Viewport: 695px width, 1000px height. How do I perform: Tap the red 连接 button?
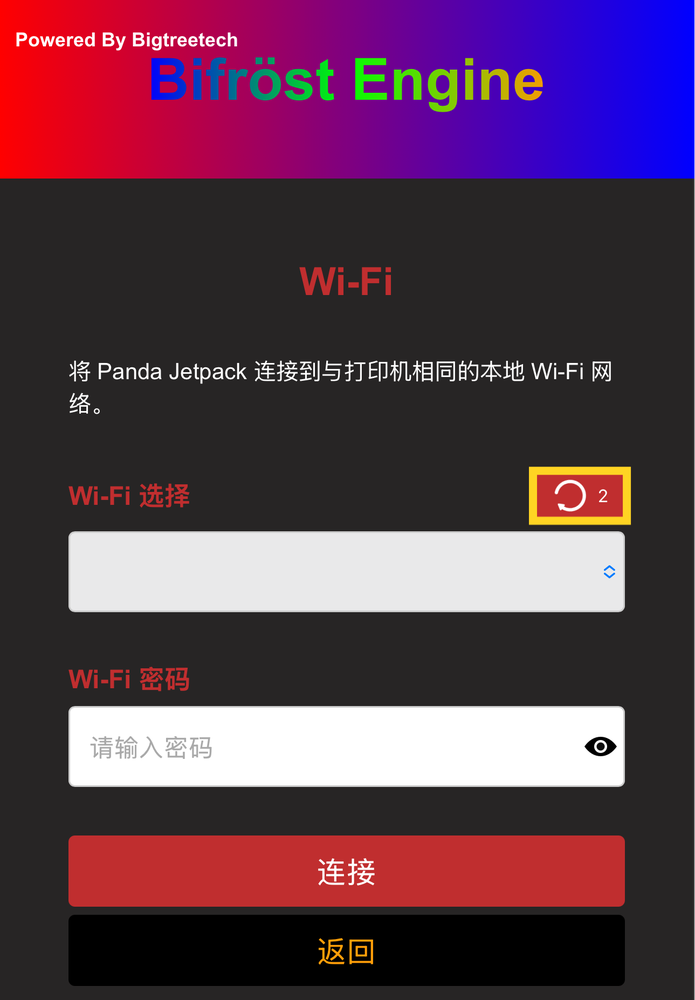pos(346,871)
